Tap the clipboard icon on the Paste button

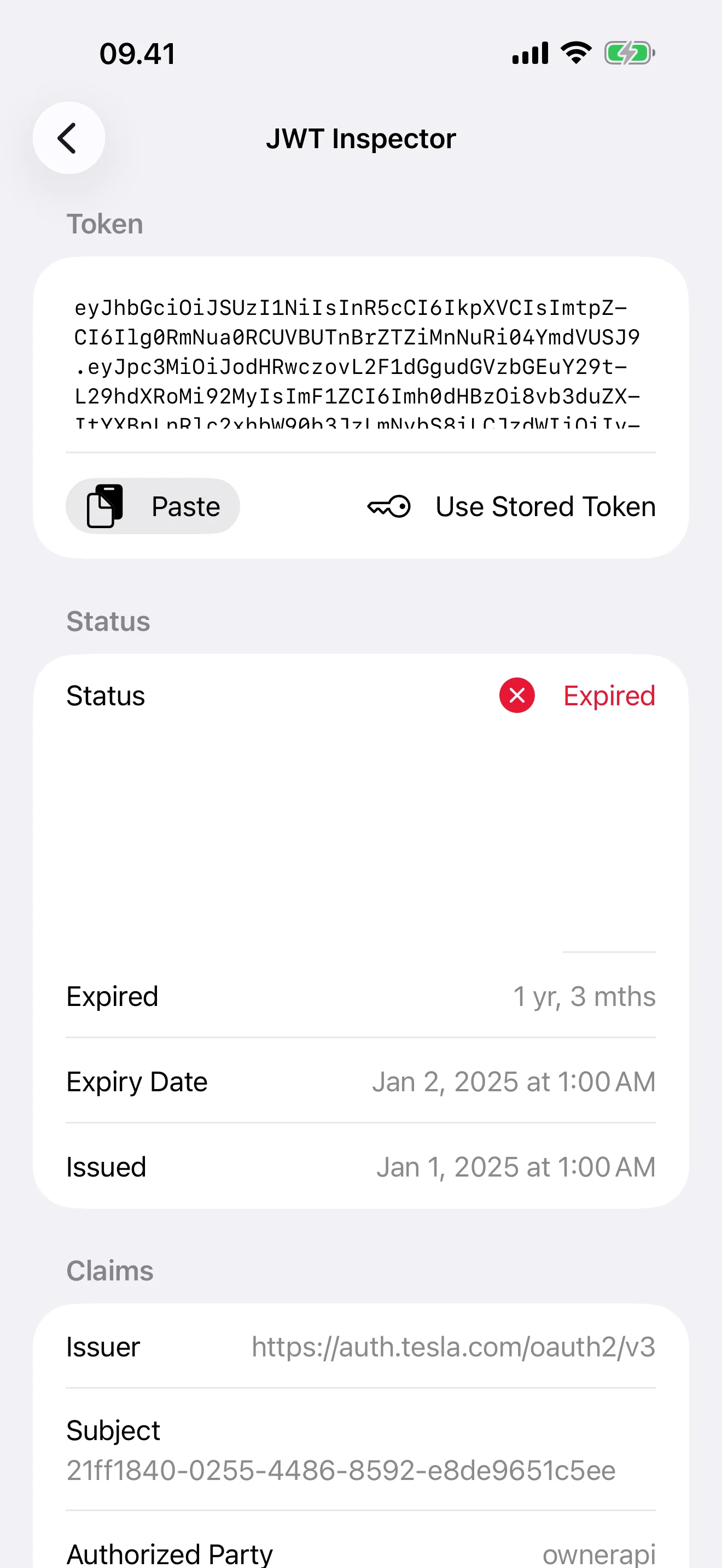104,506
